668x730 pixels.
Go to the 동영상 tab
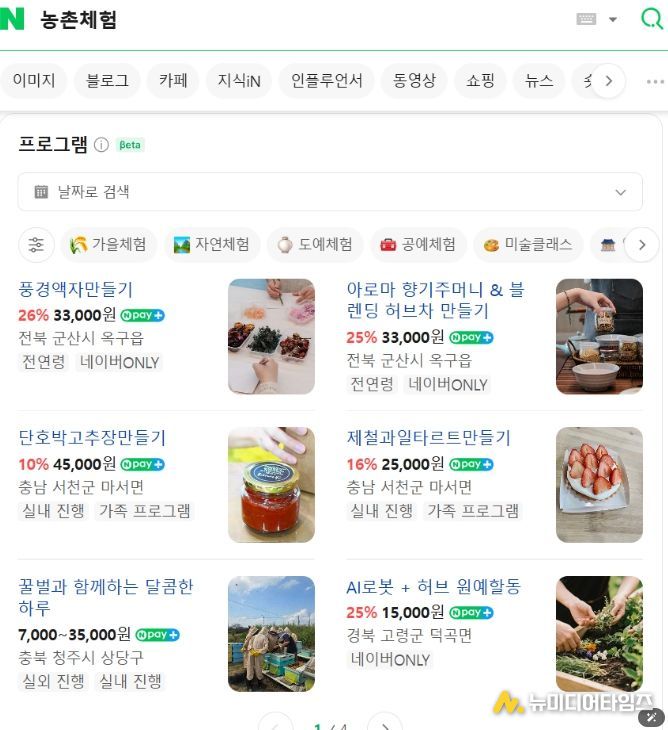(414, 81)
